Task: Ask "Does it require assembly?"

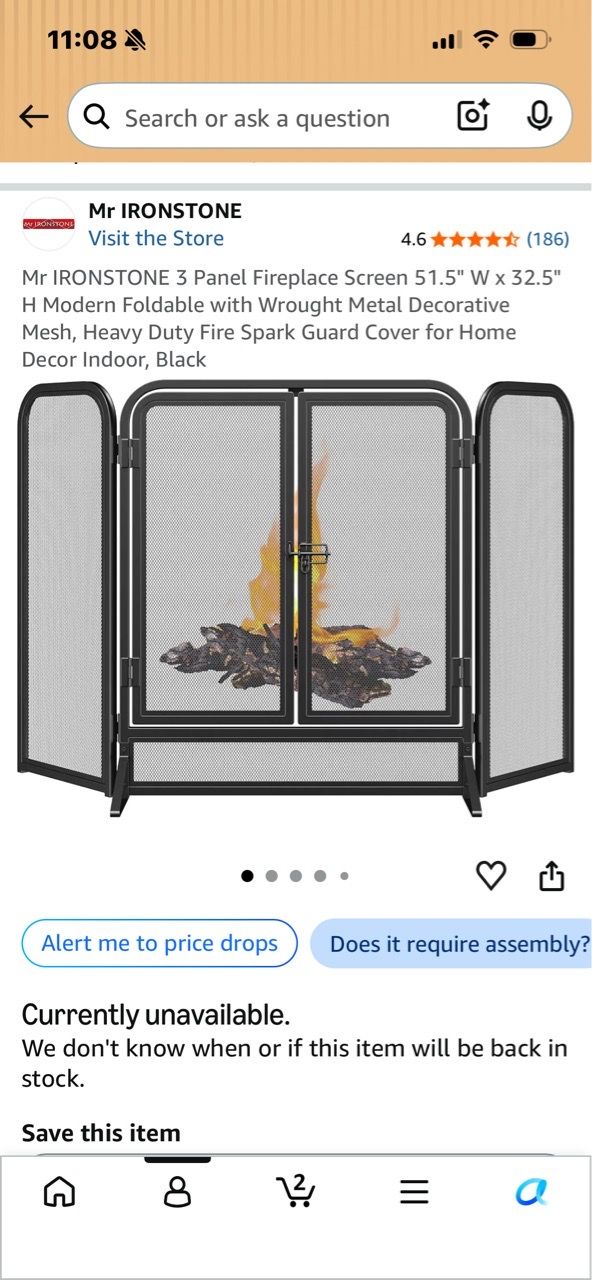Action: coord(452,944)
